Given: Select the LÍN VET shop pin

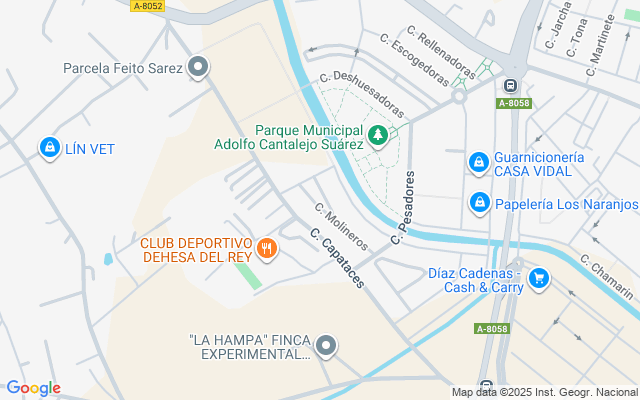Looking at the screenshot, I should tap(48, 148).
